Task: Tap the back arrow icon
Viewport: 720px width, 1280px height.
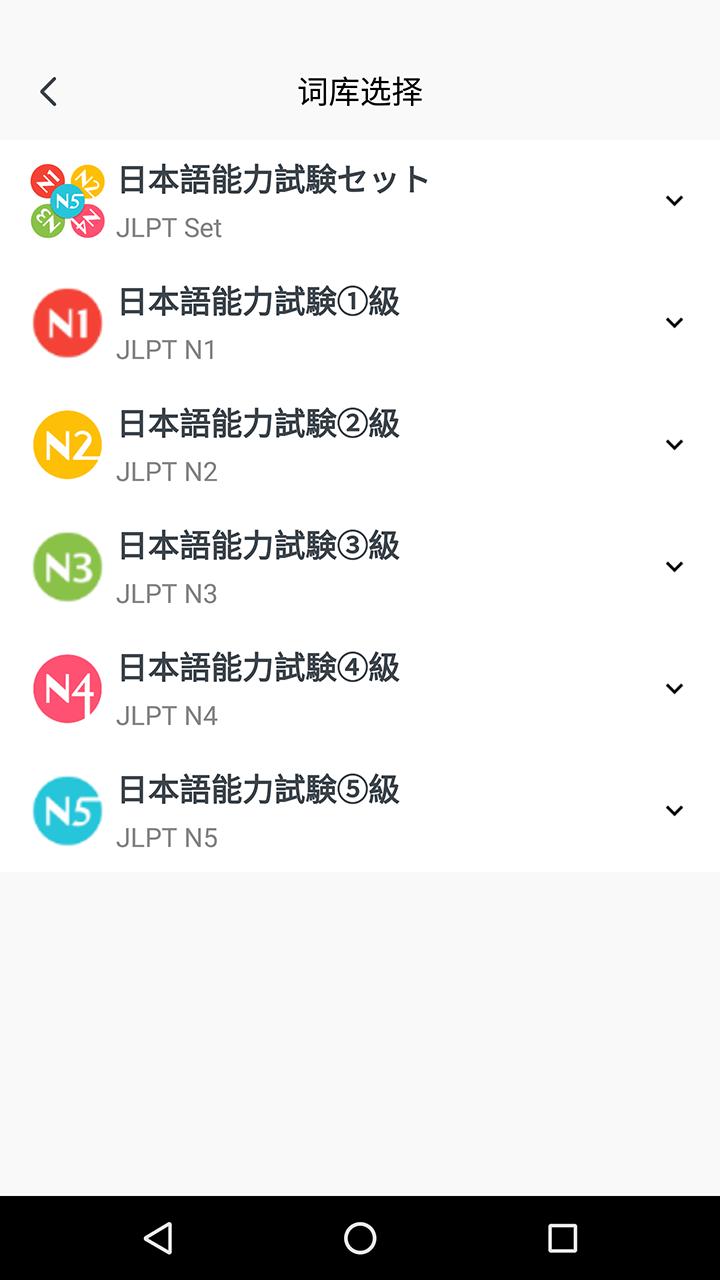Action: pyautogui.click(x=47, y=90)
